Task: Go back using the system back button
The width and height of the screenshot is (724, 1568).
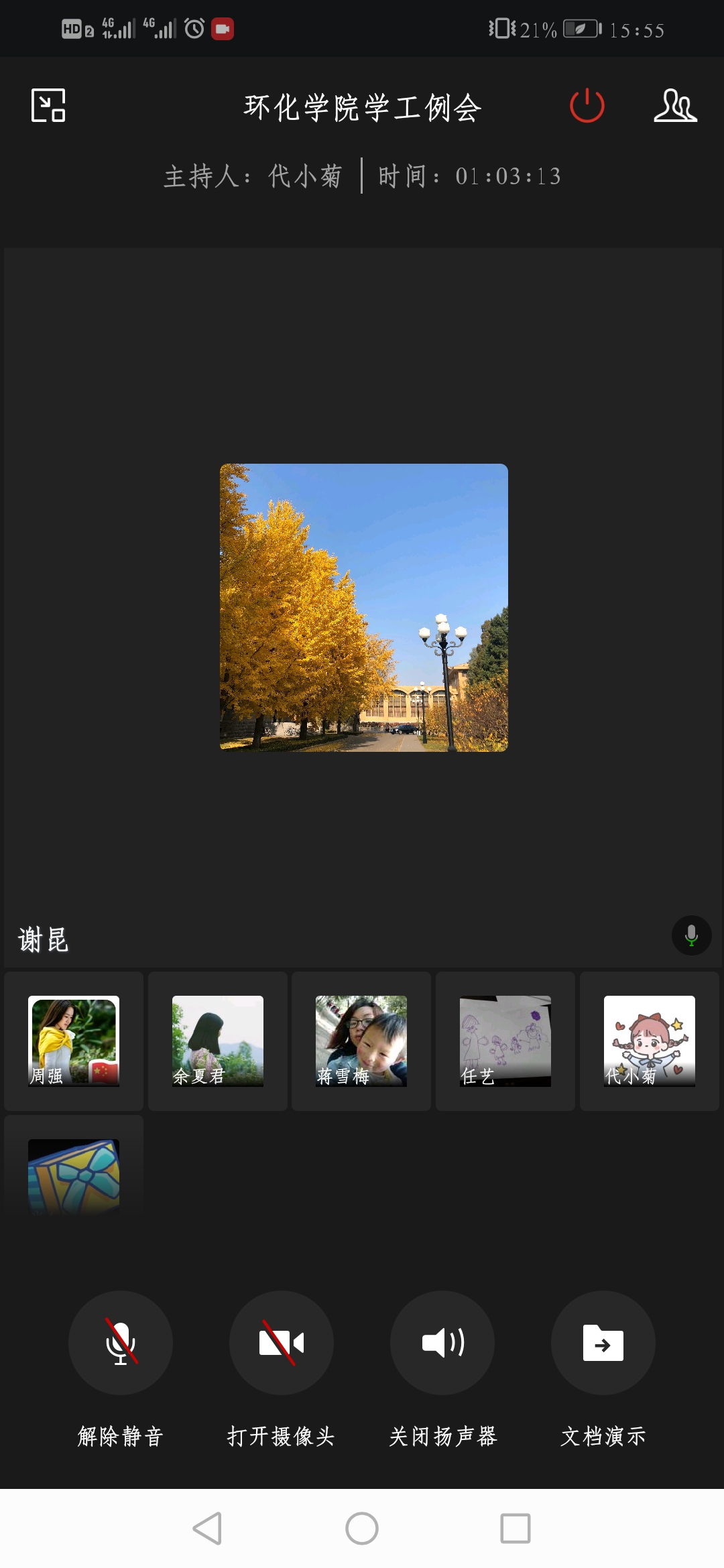Action: [208, 1528]
